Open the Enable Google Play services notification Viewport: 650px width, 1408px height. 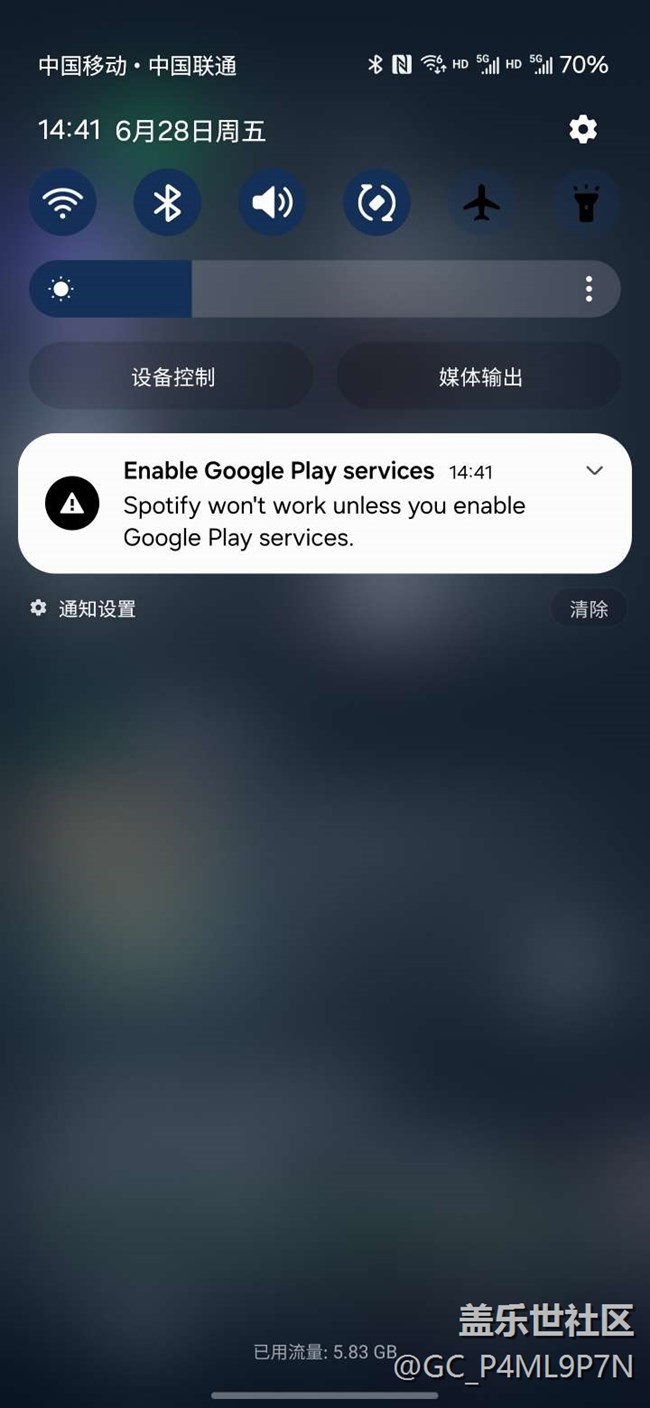coord(325,503)
